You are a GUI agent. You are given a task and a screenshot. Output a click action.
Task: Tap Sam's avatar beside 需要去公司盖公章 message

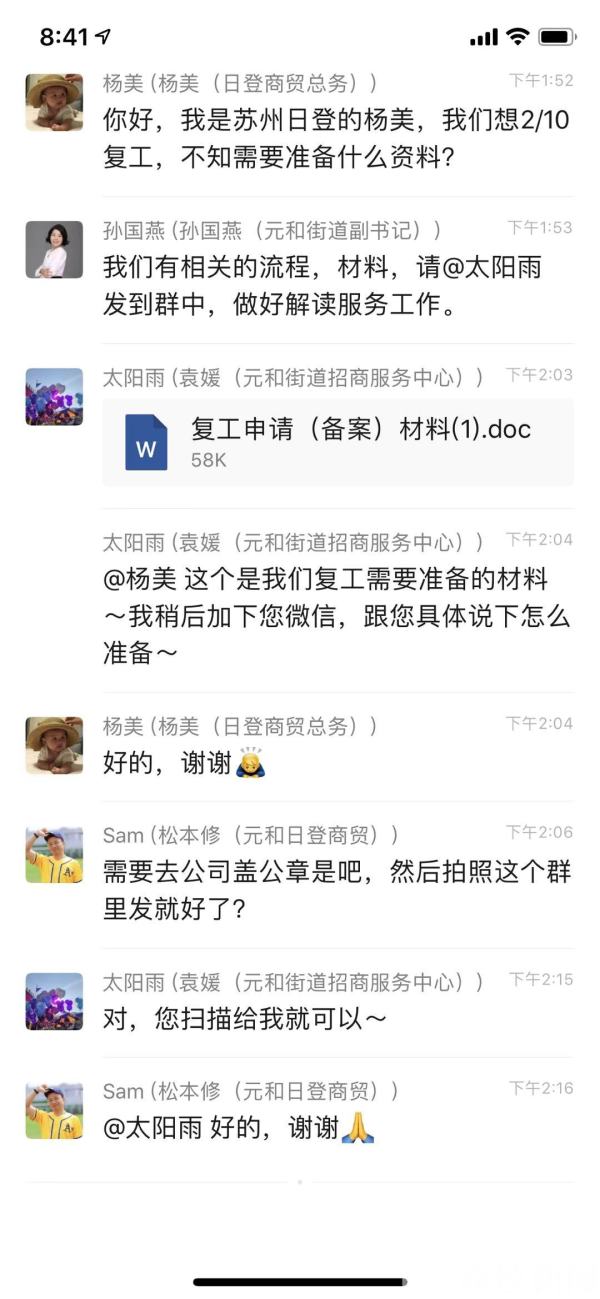click(x=54, y=854)
